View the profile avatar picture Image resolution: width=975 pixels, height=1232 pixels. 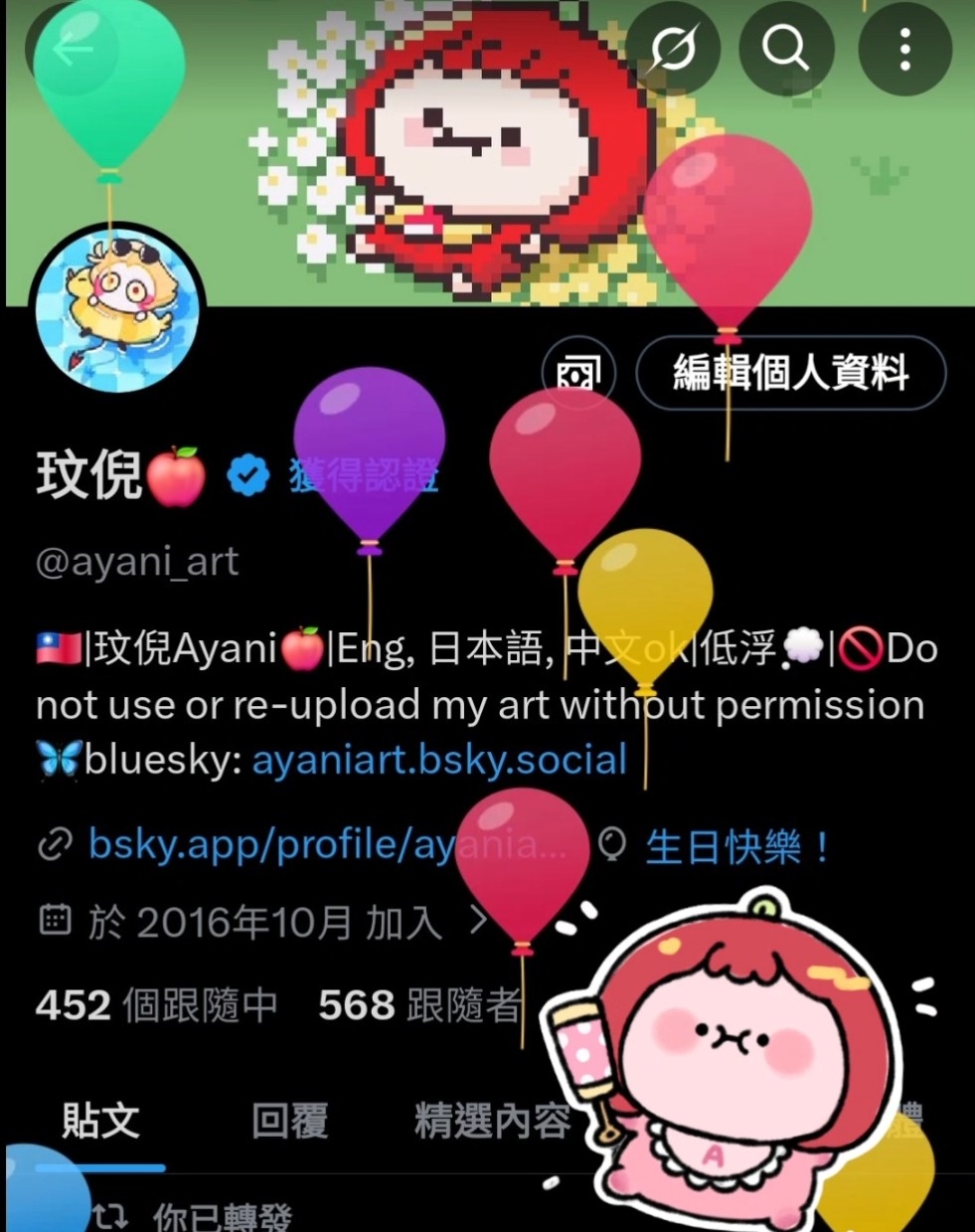(x=117, y=306)
